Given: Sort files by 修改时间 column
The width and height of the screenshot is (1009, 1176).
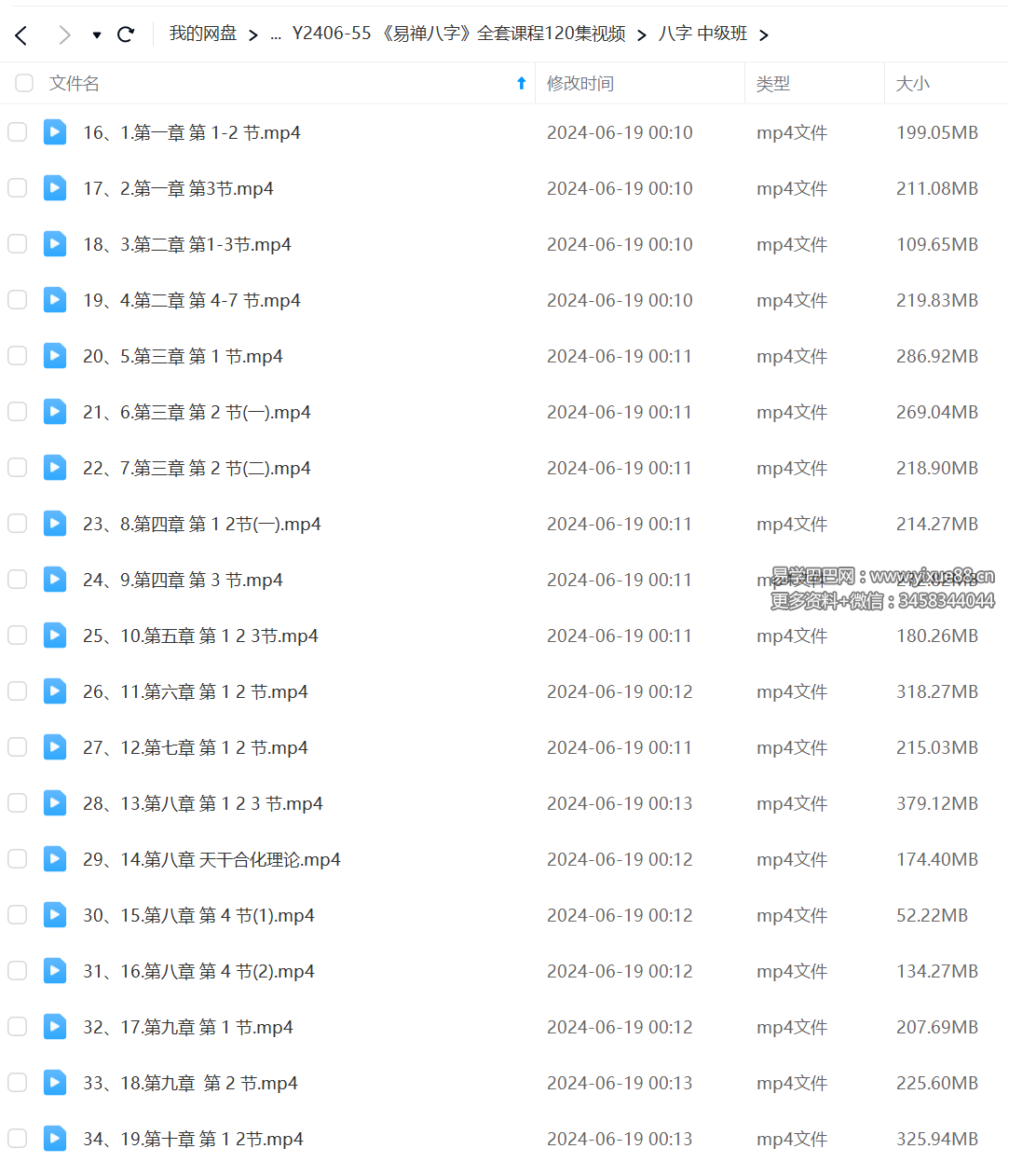Looking at the screenshot, I should [579, 83].
